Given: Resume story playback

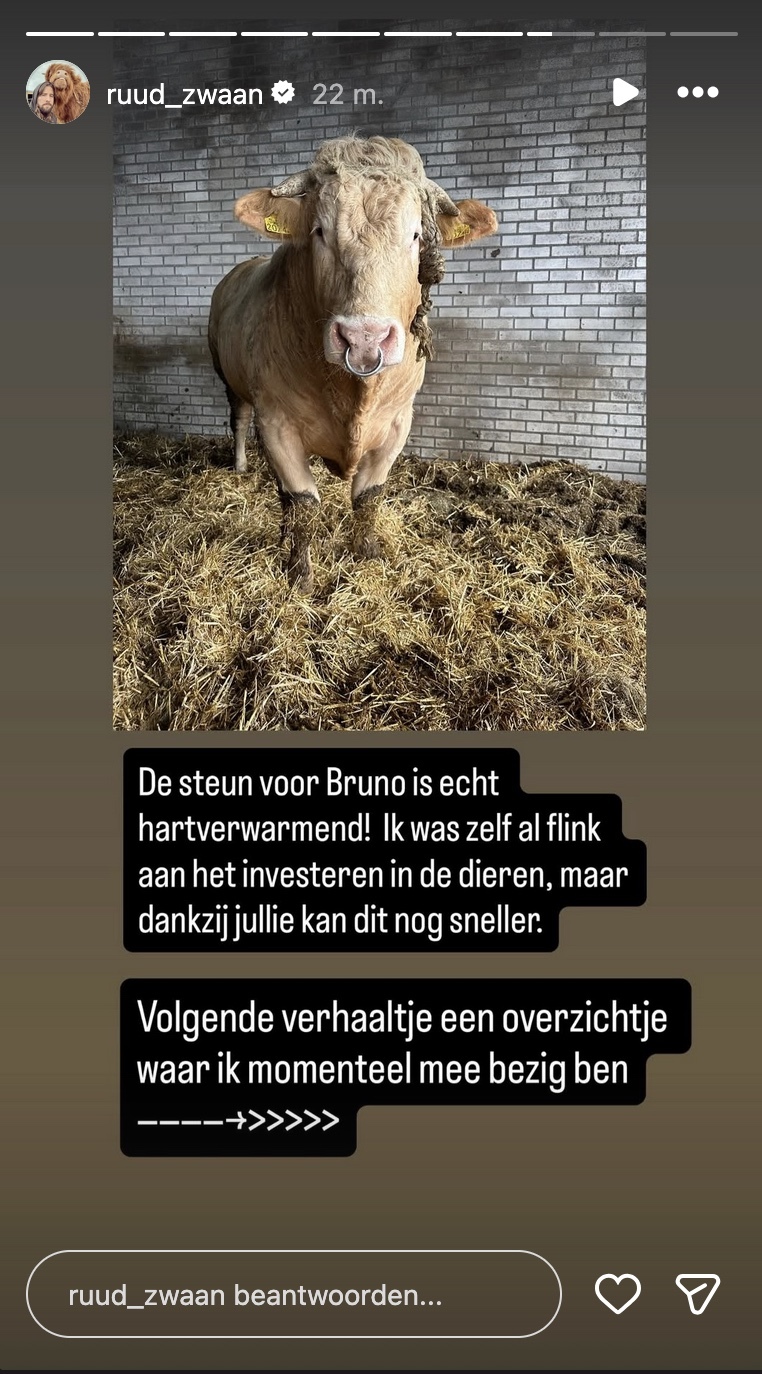Looking at the screenshot, I should click(x=625, y=92).
